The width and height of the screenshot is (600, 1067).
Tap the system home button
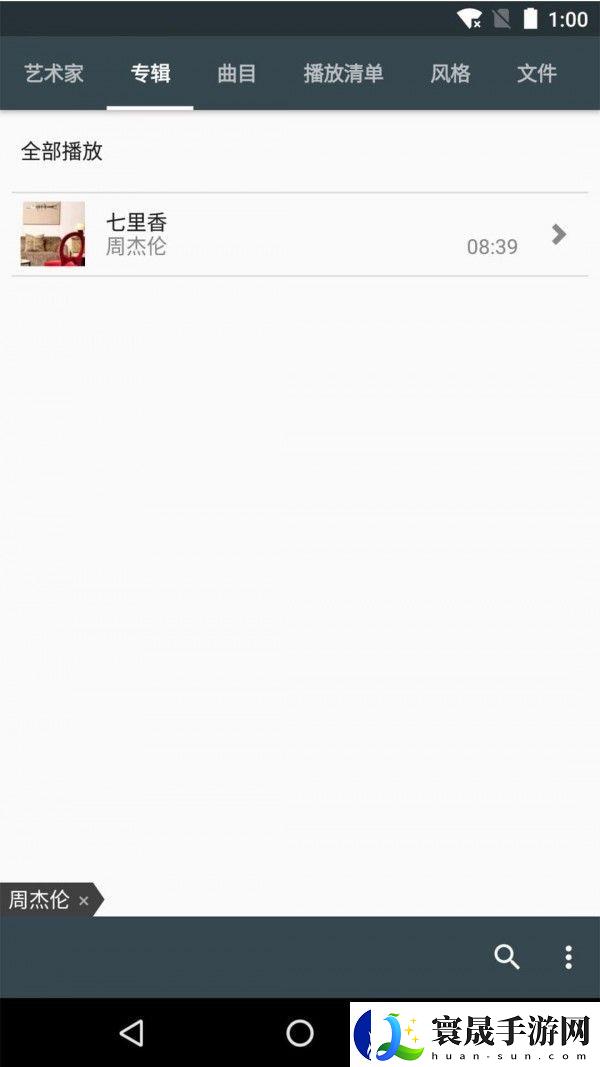pyautogui.click(x=300, y=1033)
